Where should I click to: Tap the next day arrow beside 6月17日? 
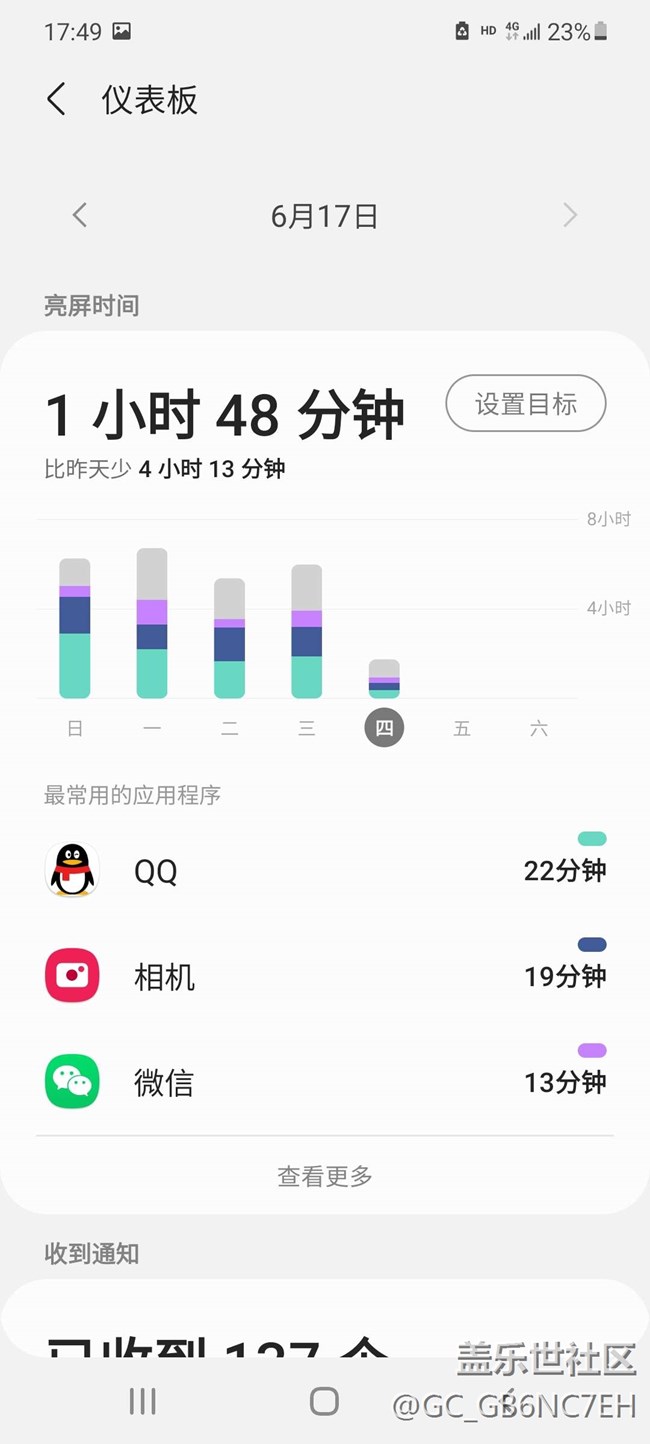pos(570,215)
